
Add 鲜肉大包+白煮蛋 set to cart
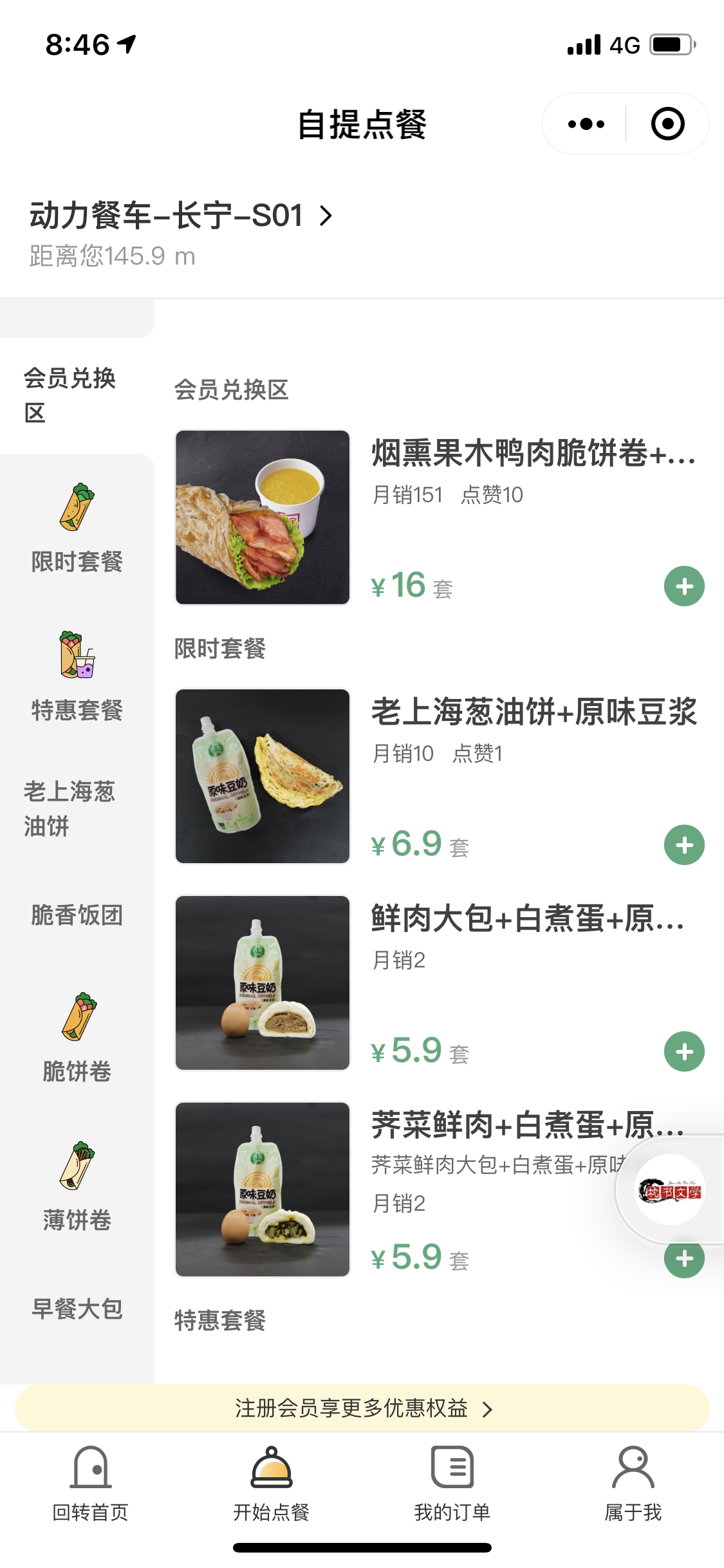pos(684,1052)
